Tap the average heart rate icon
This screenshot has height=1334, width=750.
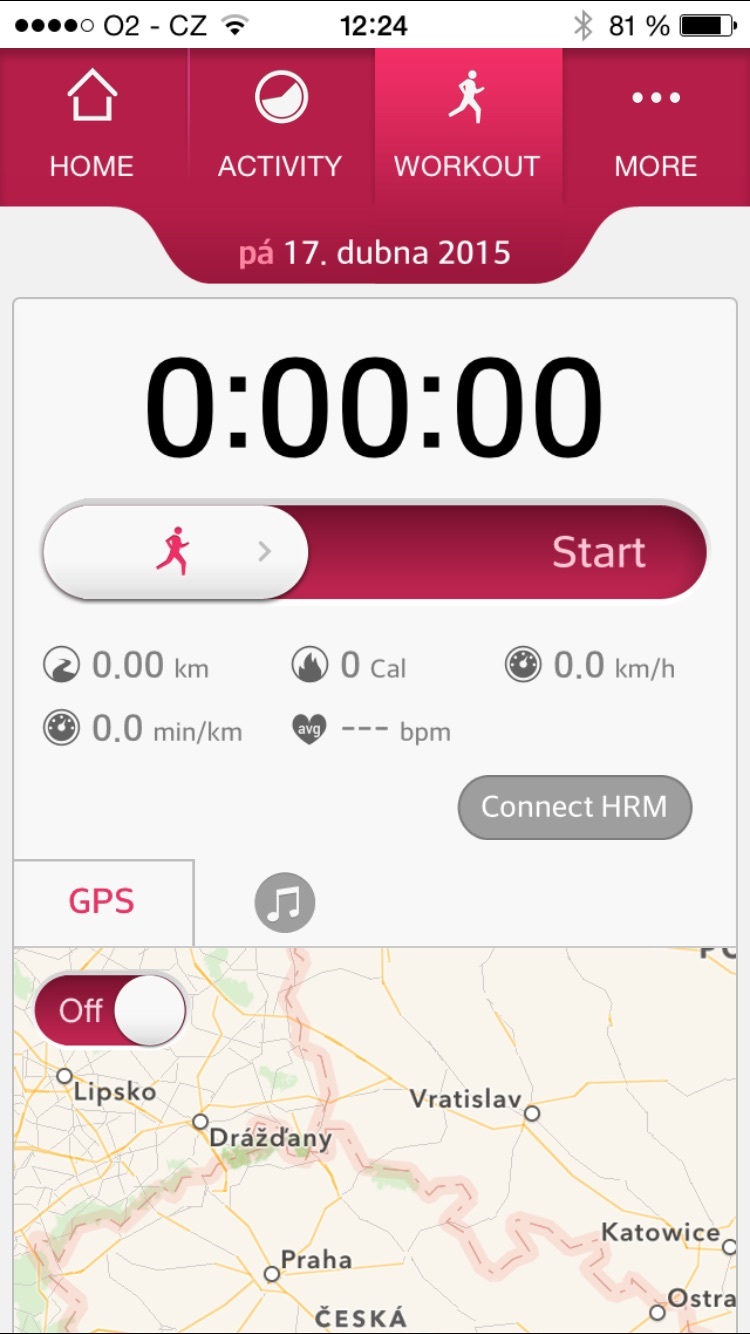[x=310, y=729]
